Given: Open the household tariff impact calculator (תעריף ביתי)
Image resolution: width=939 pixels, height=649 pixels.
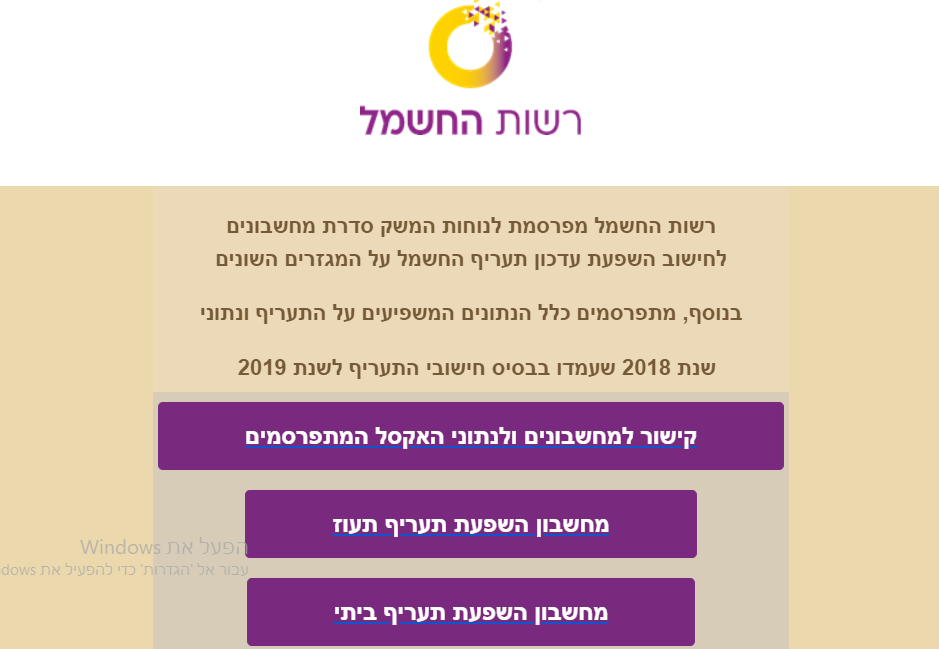Looking at the screenshot, I should coord(471,612).
